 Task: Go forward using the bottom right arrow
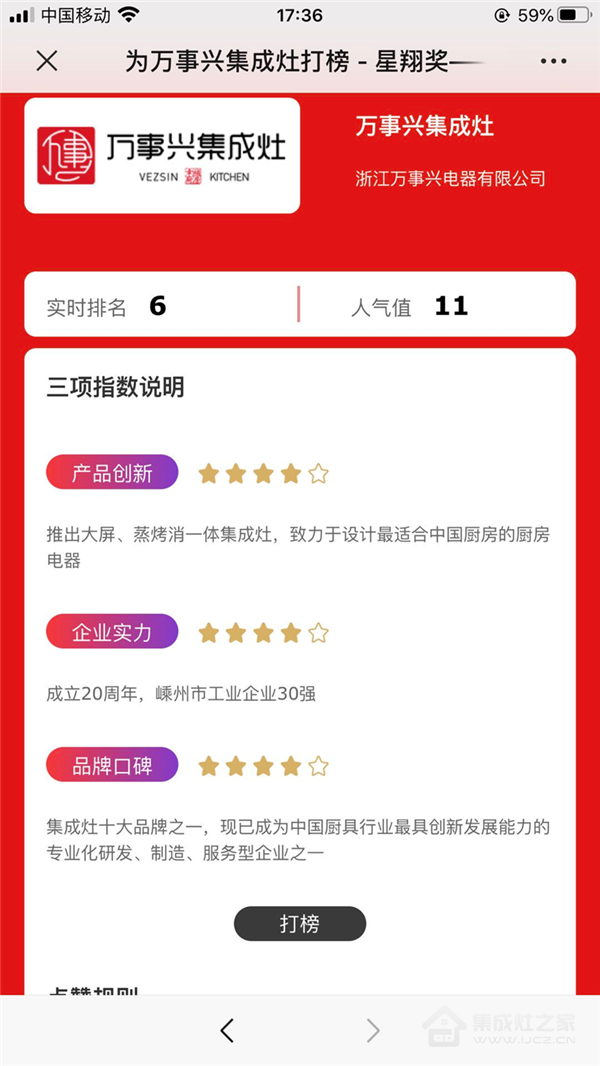[x=373, y=1031]
